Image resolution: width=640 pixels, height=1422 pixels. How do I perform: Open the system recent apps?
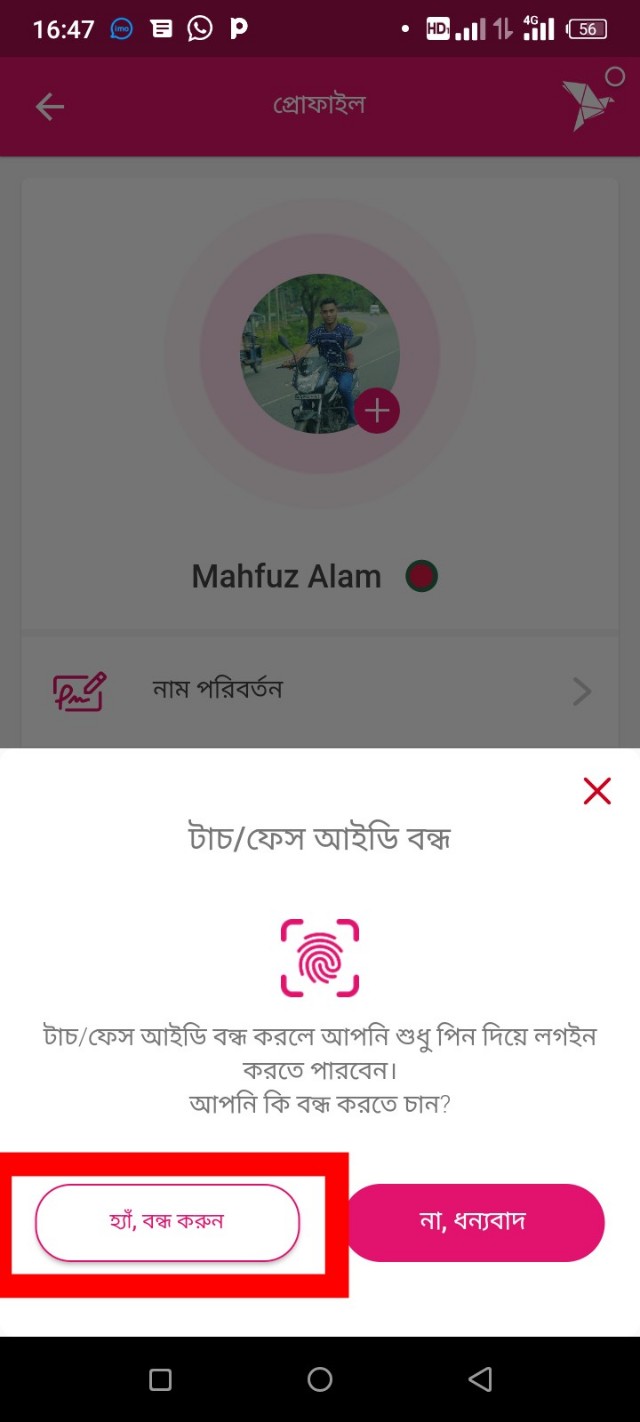pyautogui.click(x=160, y=1380)
